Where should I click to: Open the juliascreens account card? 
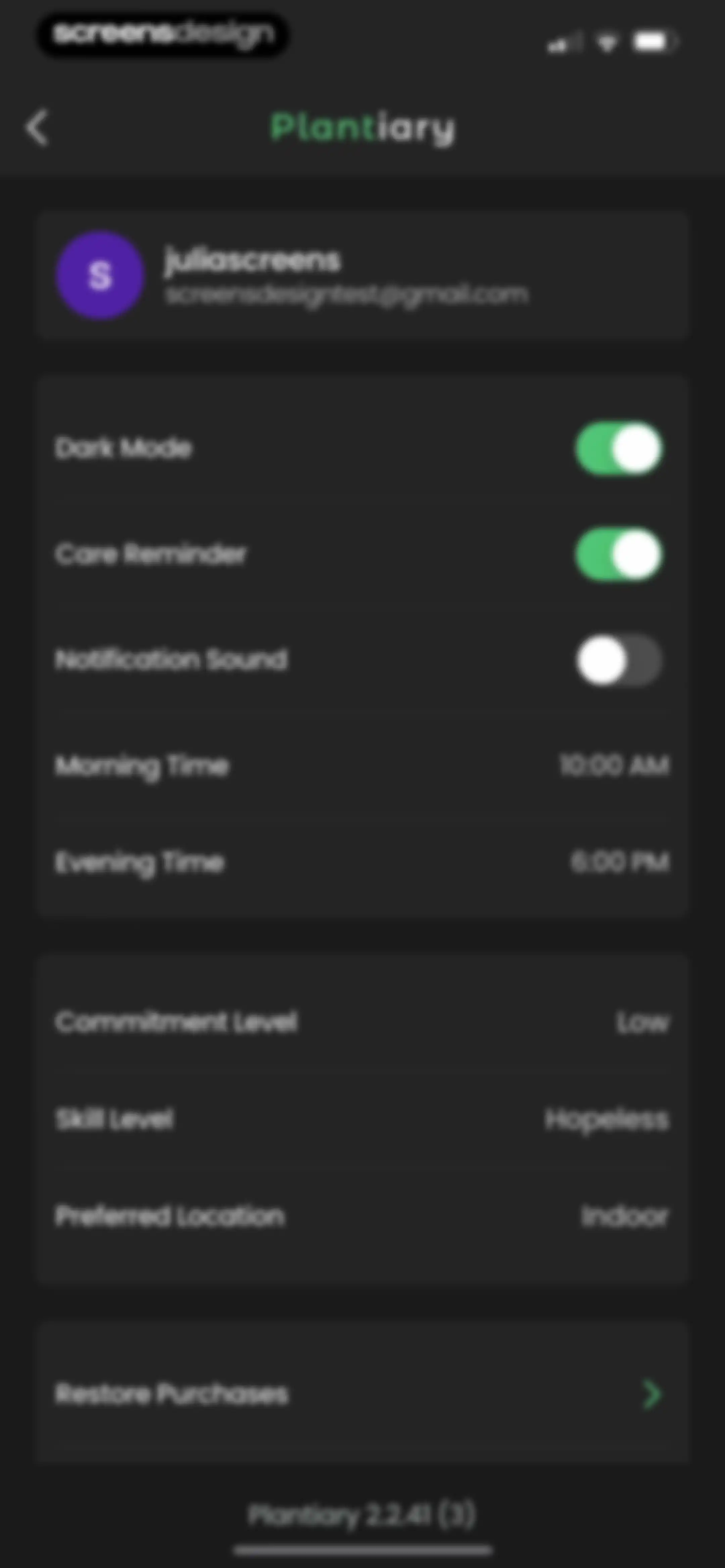coord(362,275)
